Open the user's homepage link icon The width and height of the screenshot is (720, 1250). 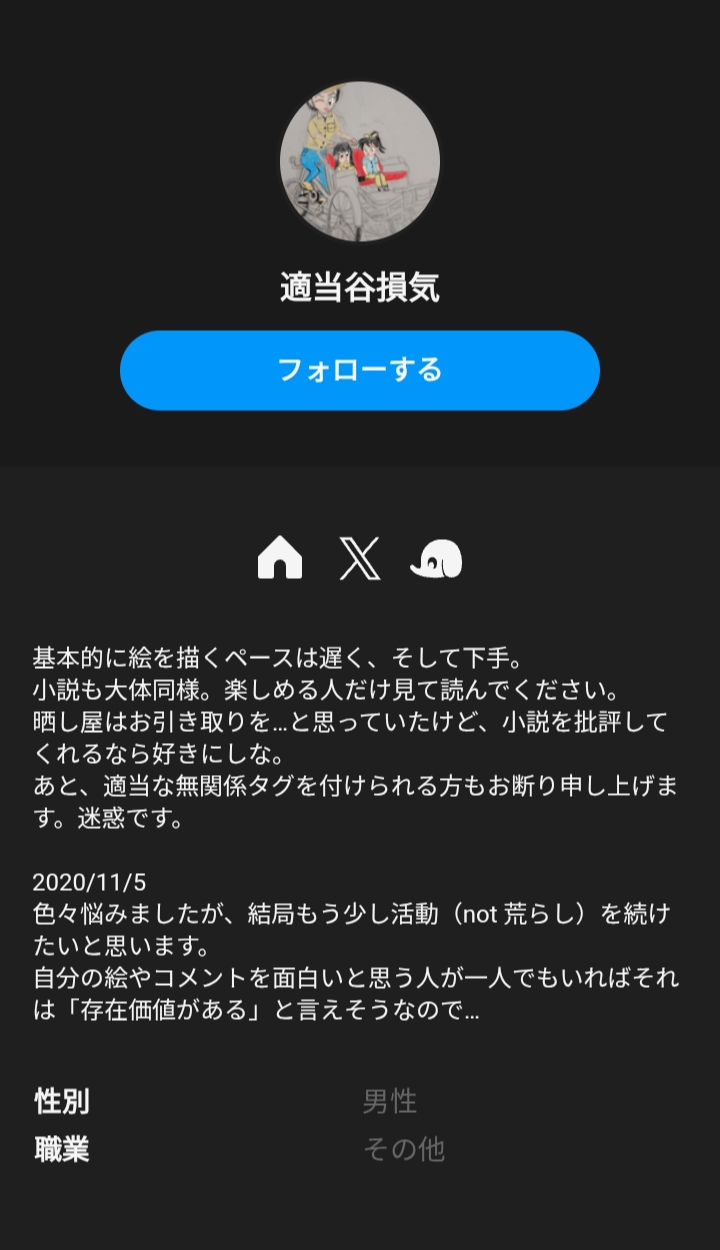point(280,558)
